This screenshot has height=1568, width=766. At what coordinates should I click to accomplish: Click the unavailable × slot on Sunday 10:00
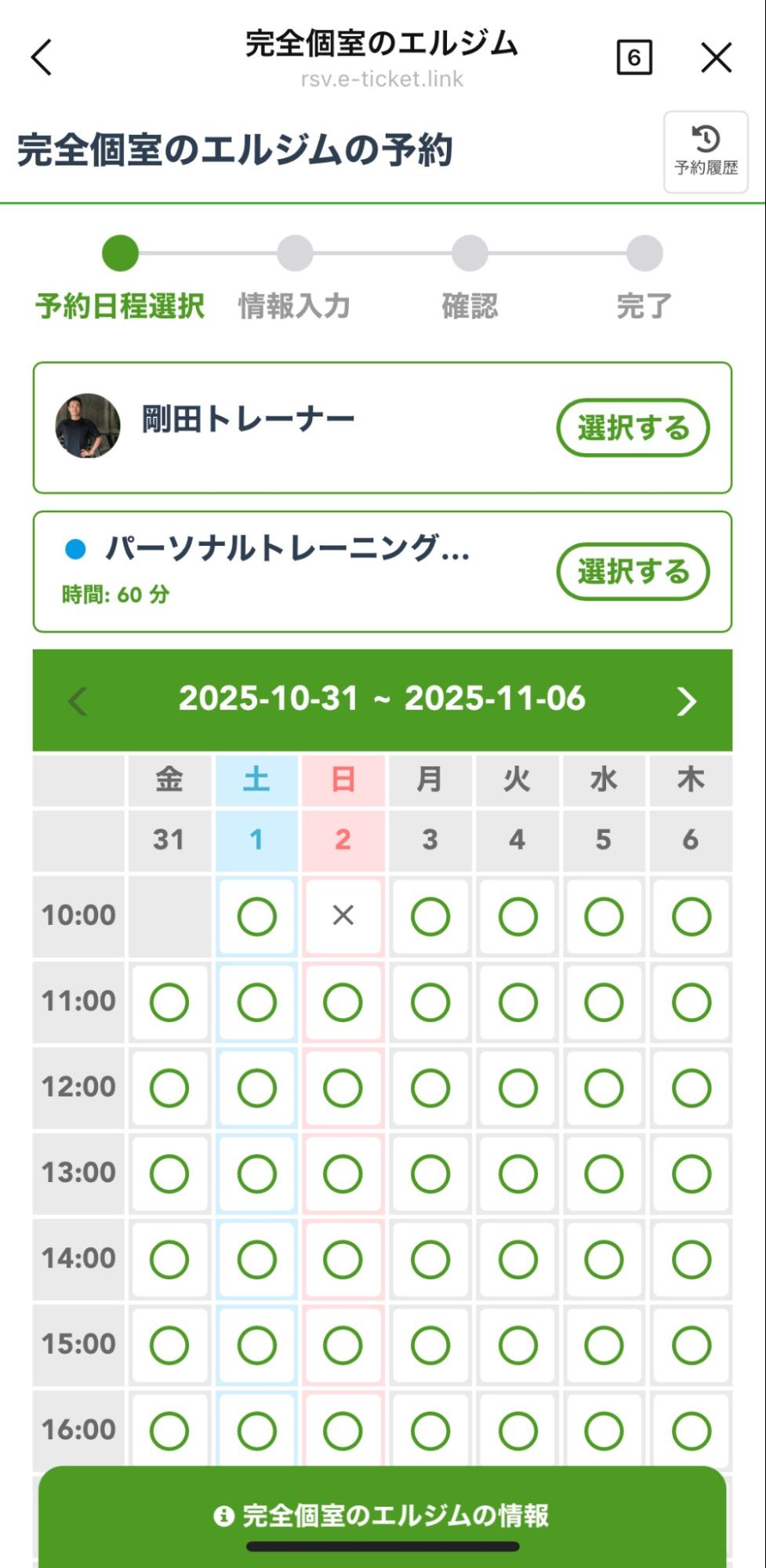tap(343, 915)
